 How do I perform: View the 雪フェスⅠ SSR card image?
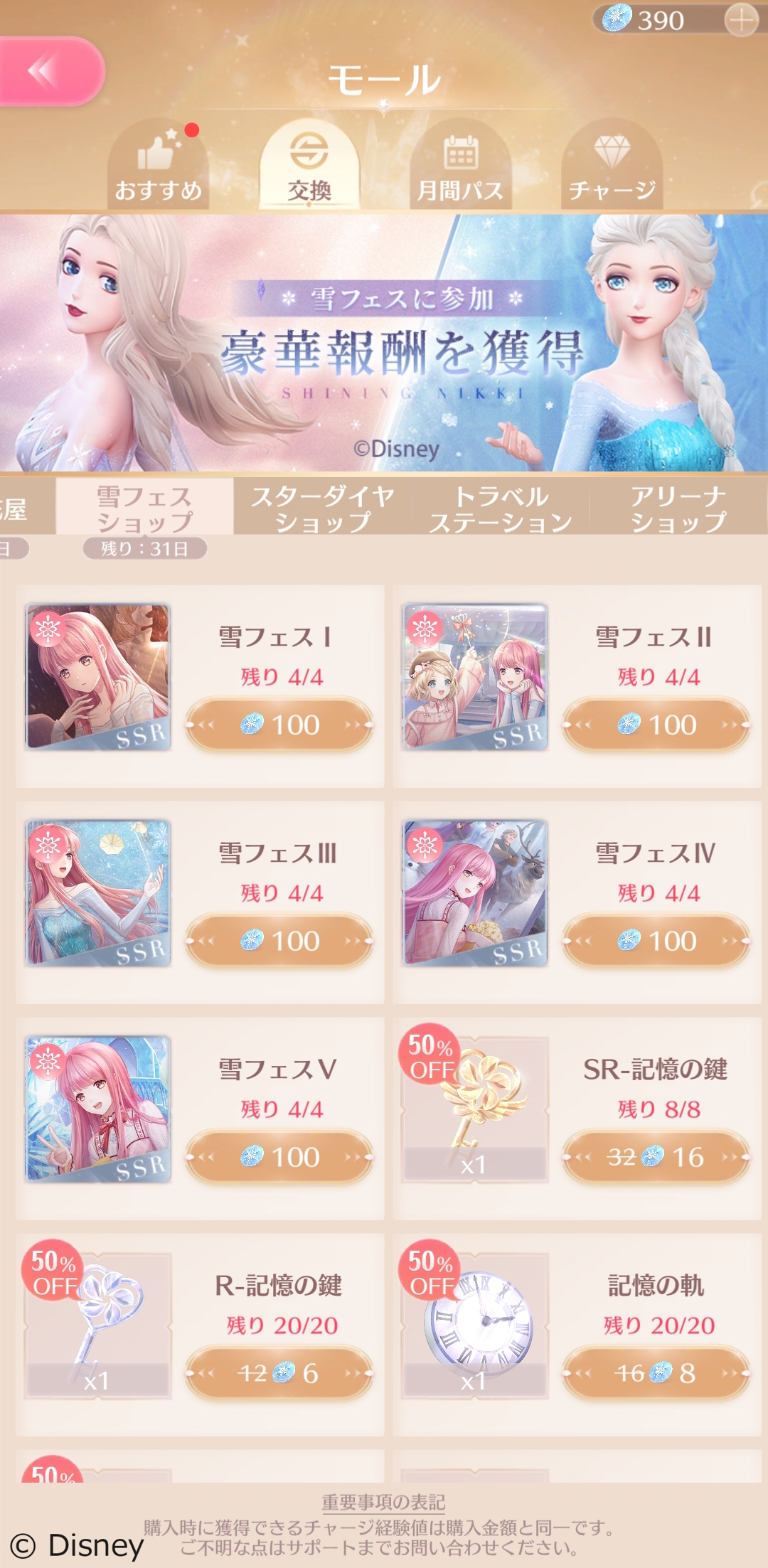pos(98,677)
